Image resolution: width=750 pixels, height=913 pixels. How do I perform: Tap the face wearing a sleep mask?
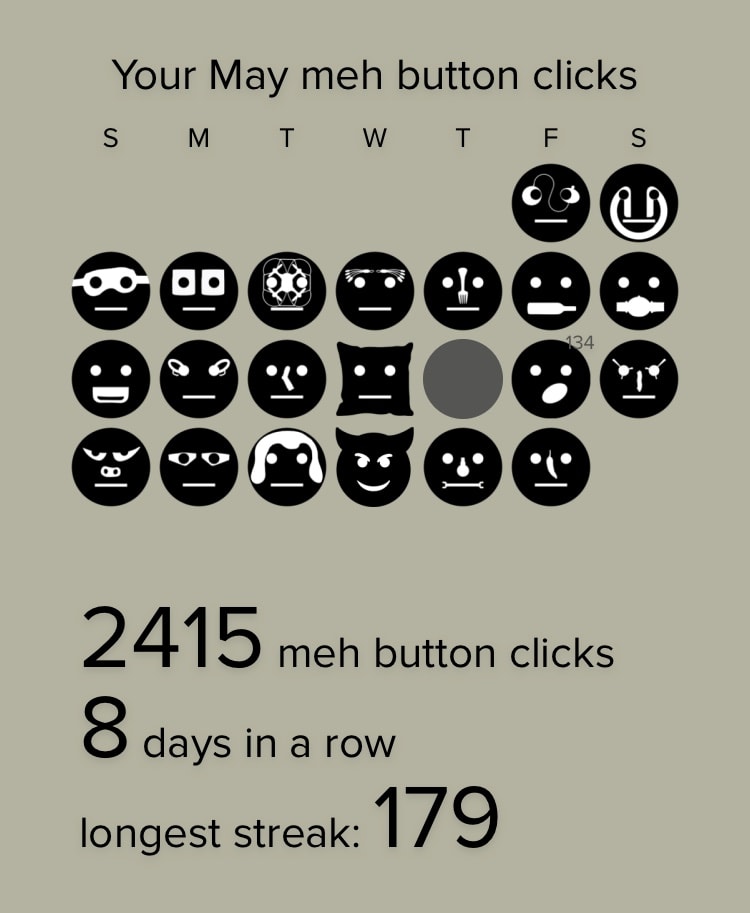tap(110, 291)
